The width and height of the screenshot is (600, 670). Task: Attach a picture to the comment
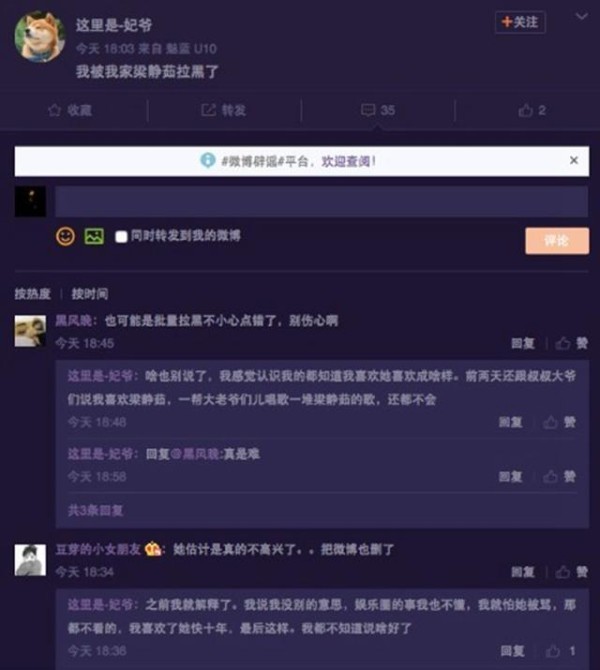pos(94,237)
